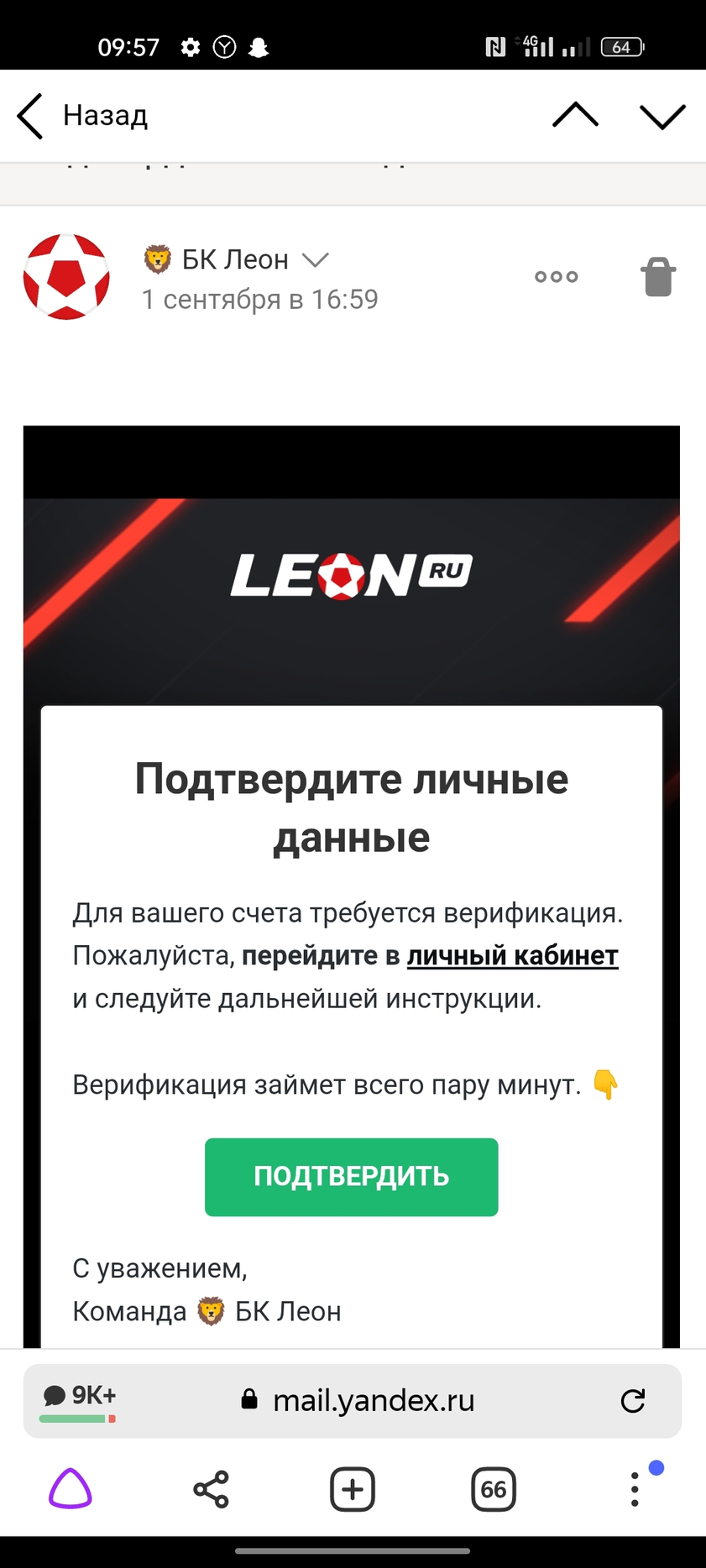The image size is (706, 1568).
Task: Share this page
Action: 211,1489
